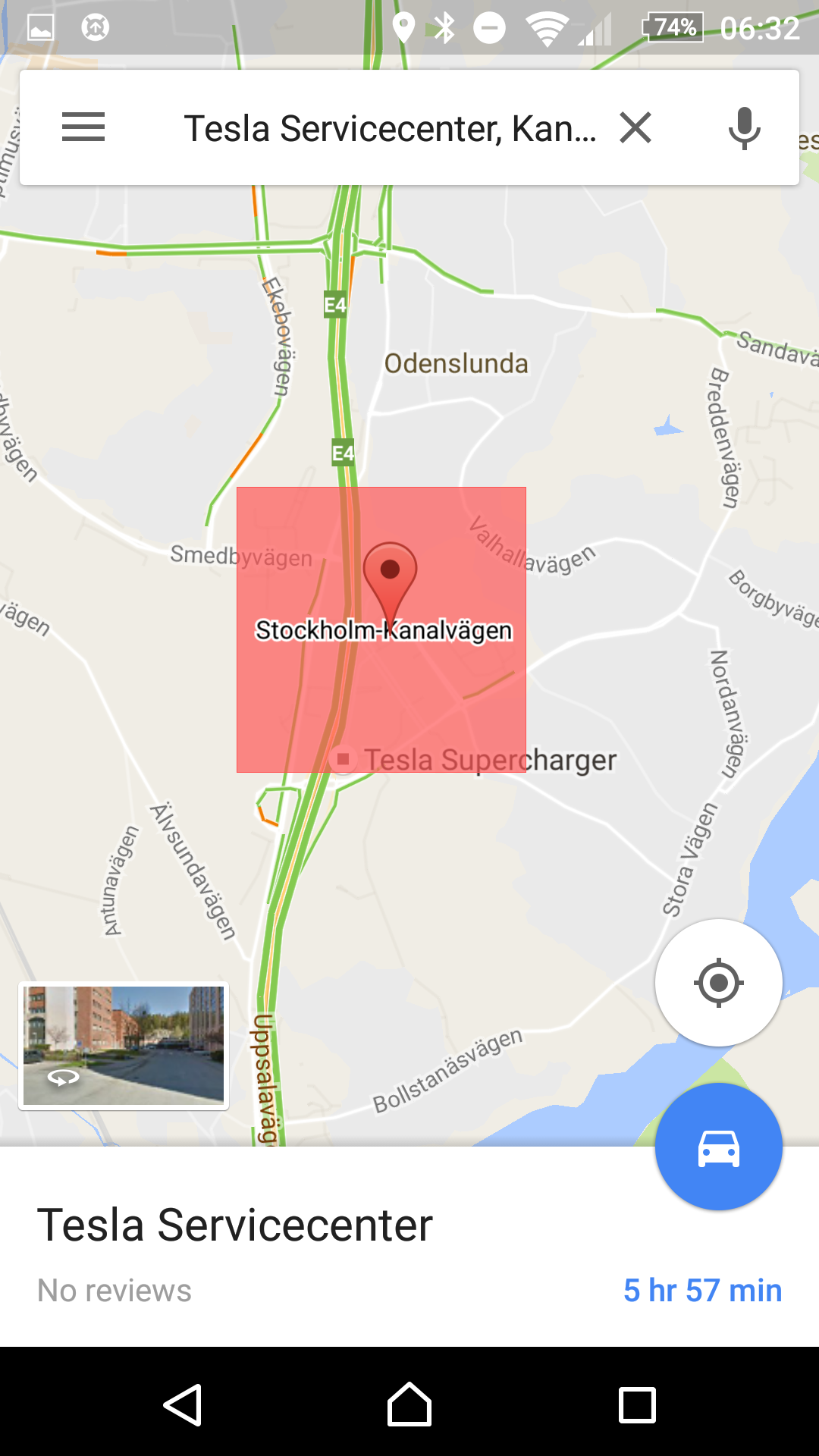Start voice search with the microphone
This screenshot has width=819, height=1456.
[x=744, y=127]
